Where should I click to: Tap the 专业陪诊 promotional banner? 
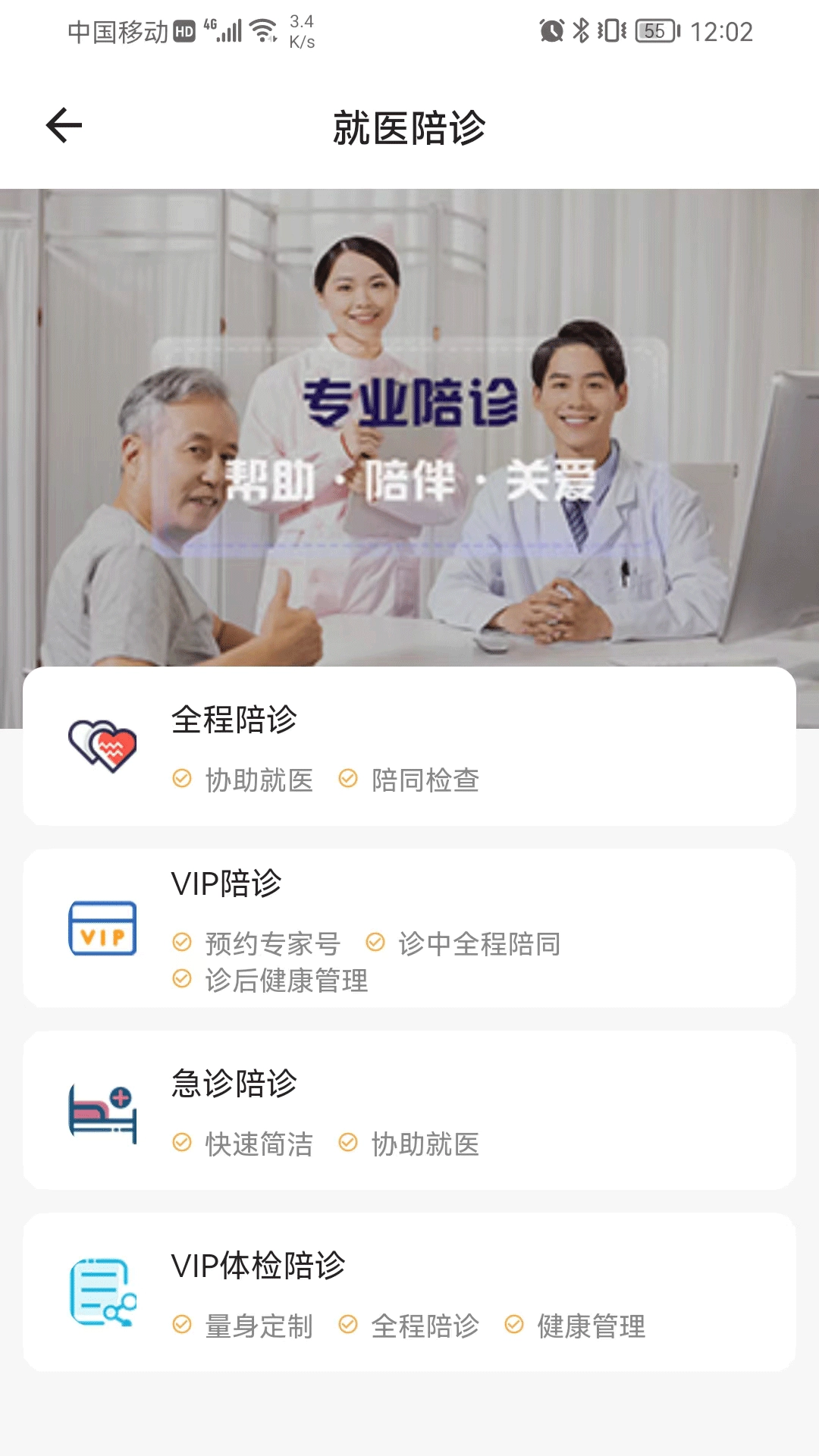(x=409, y=425)
